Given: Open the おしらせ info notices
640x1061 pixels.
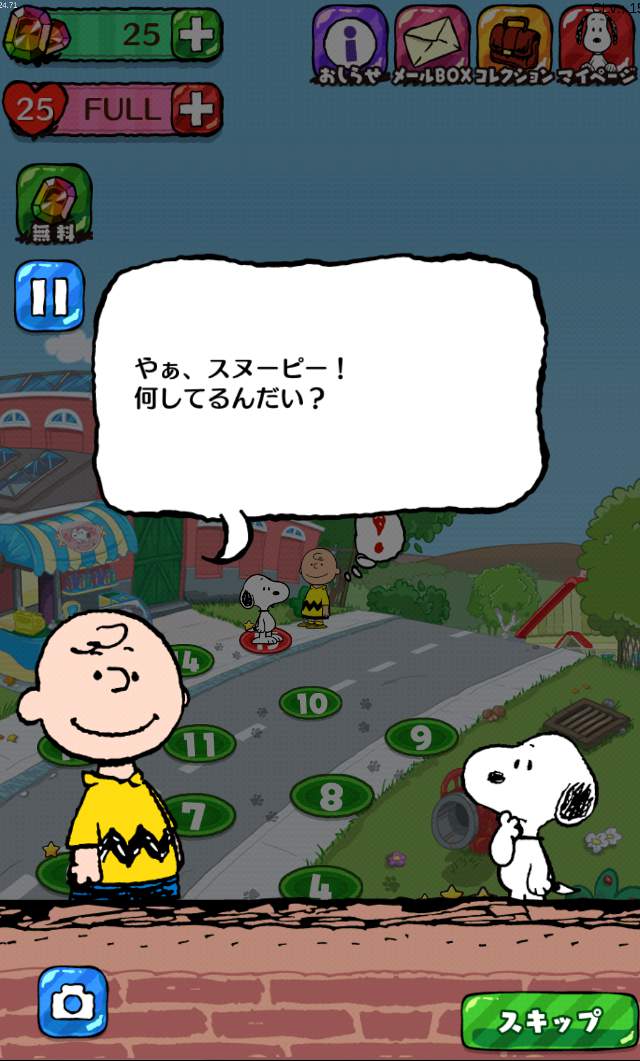Looking at the screenshot, I should click(349, 43).
